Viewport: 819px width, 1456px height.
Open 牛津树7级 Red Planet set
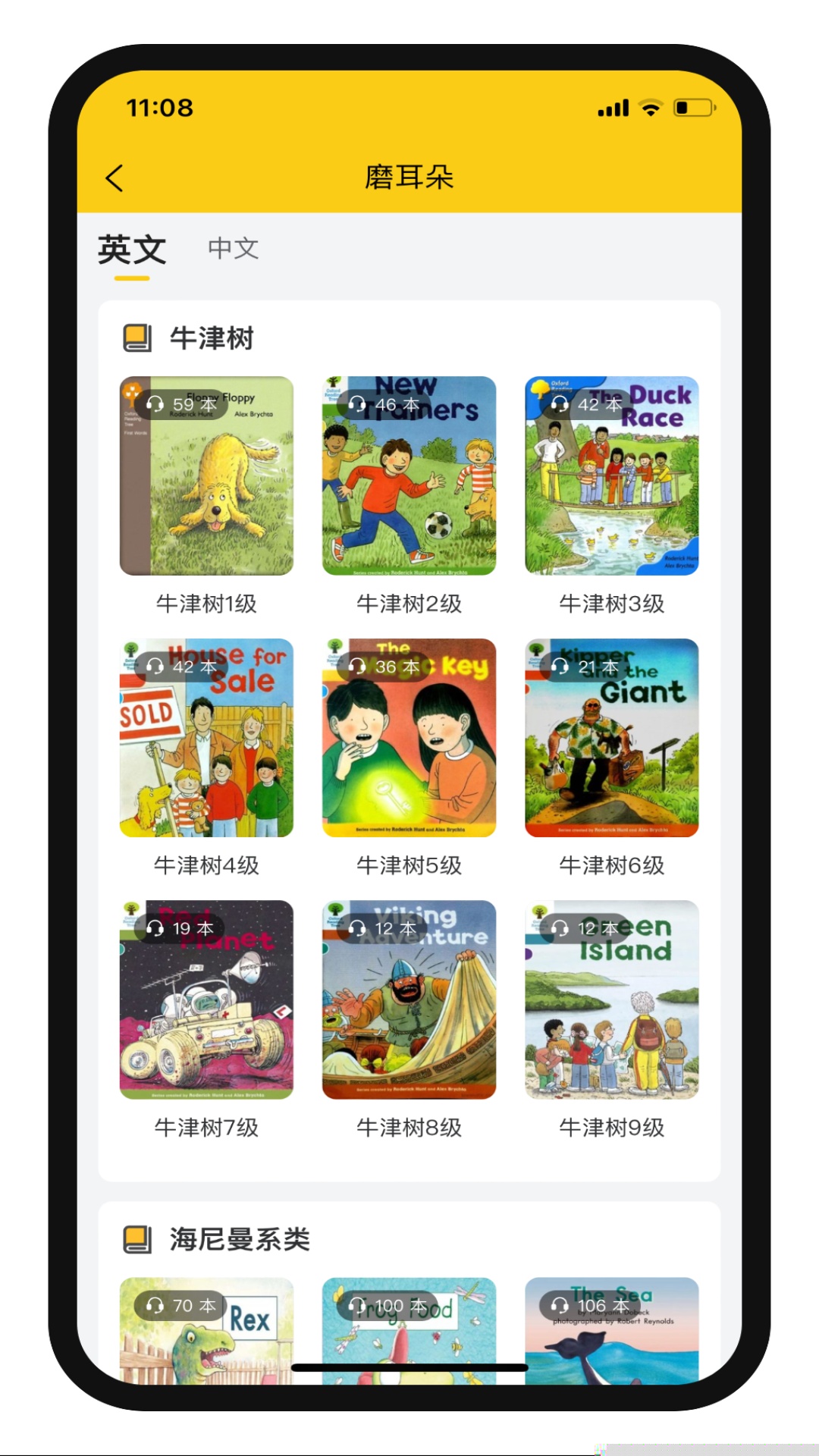coord(206,999)
